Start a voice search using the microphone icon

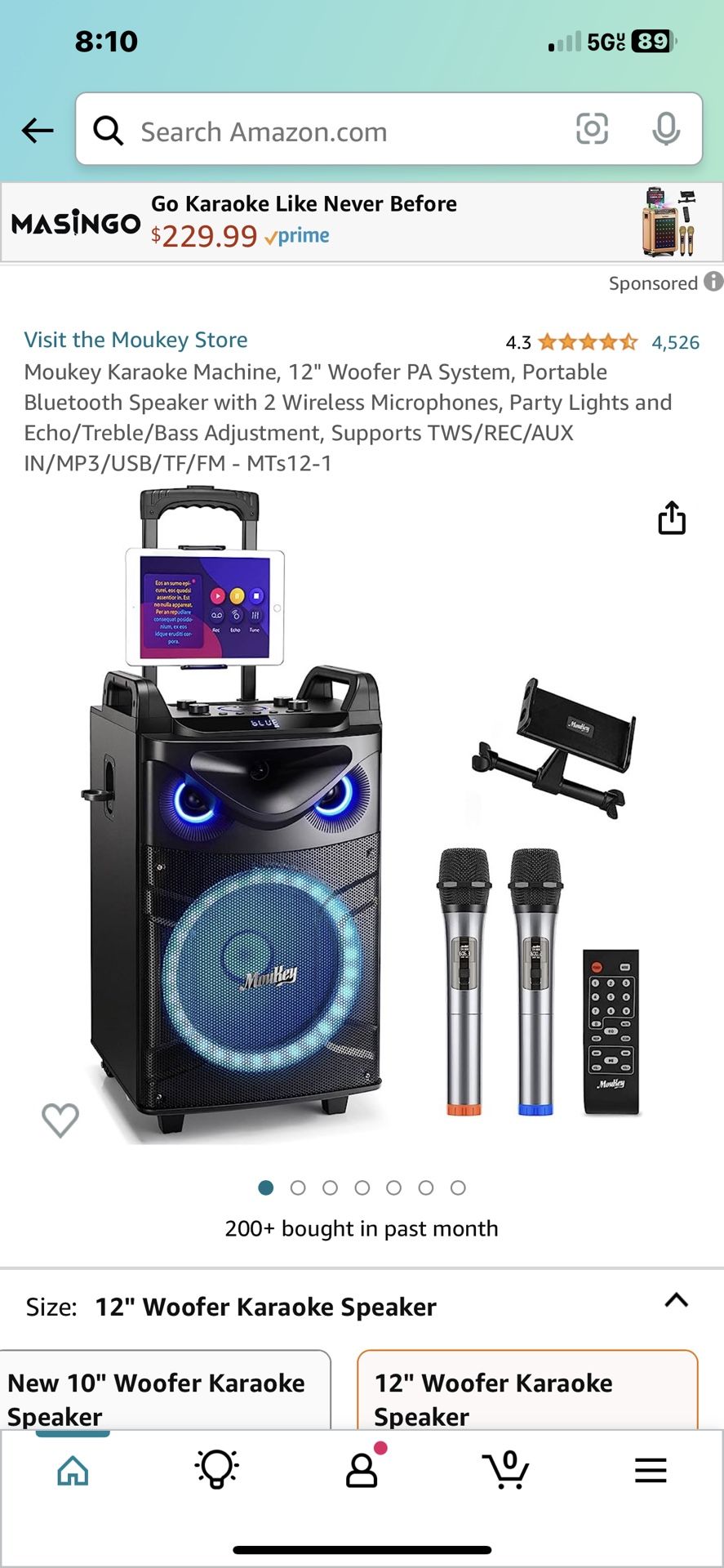(668, 129)
